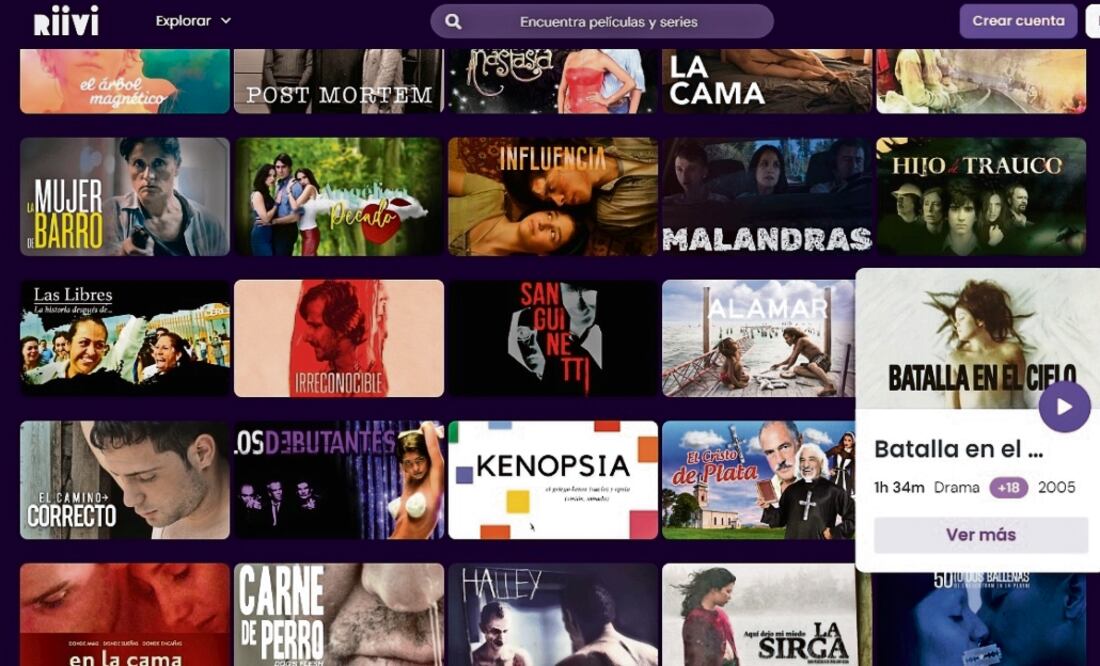Play Batalla en el cielo

coord(1064,407)
